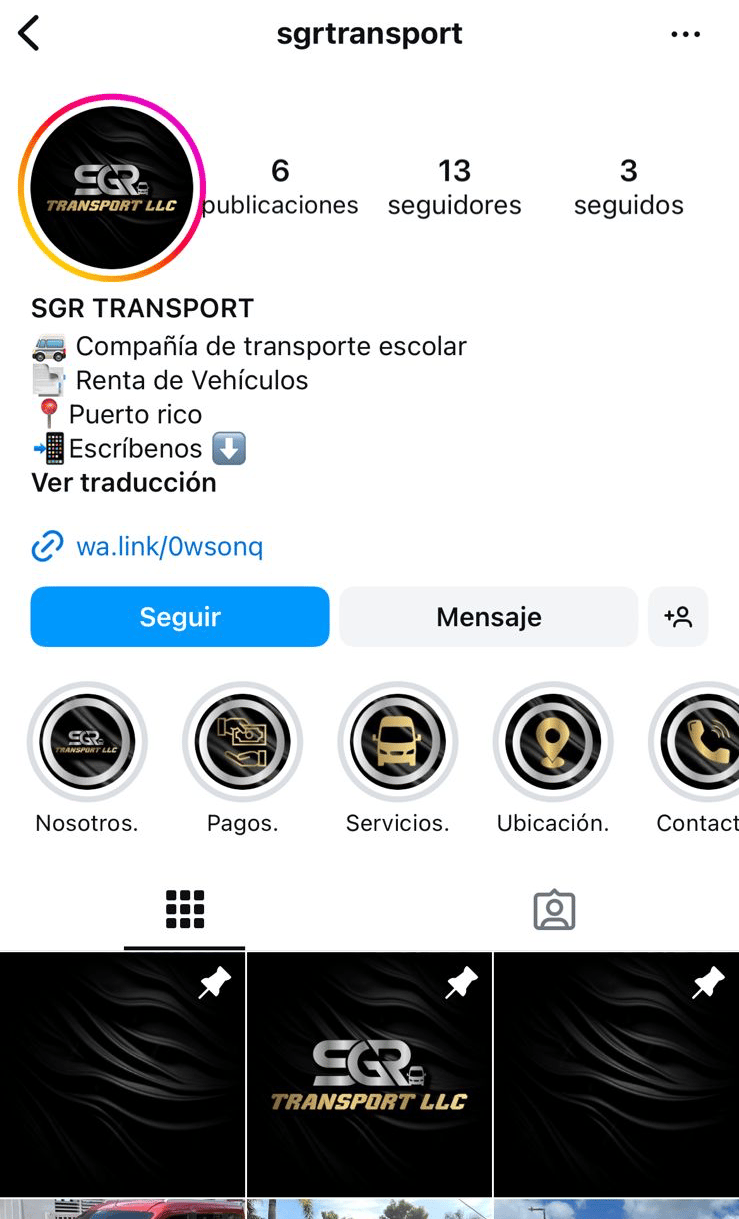Open the Nosotros. story highlight

point(87,742)
